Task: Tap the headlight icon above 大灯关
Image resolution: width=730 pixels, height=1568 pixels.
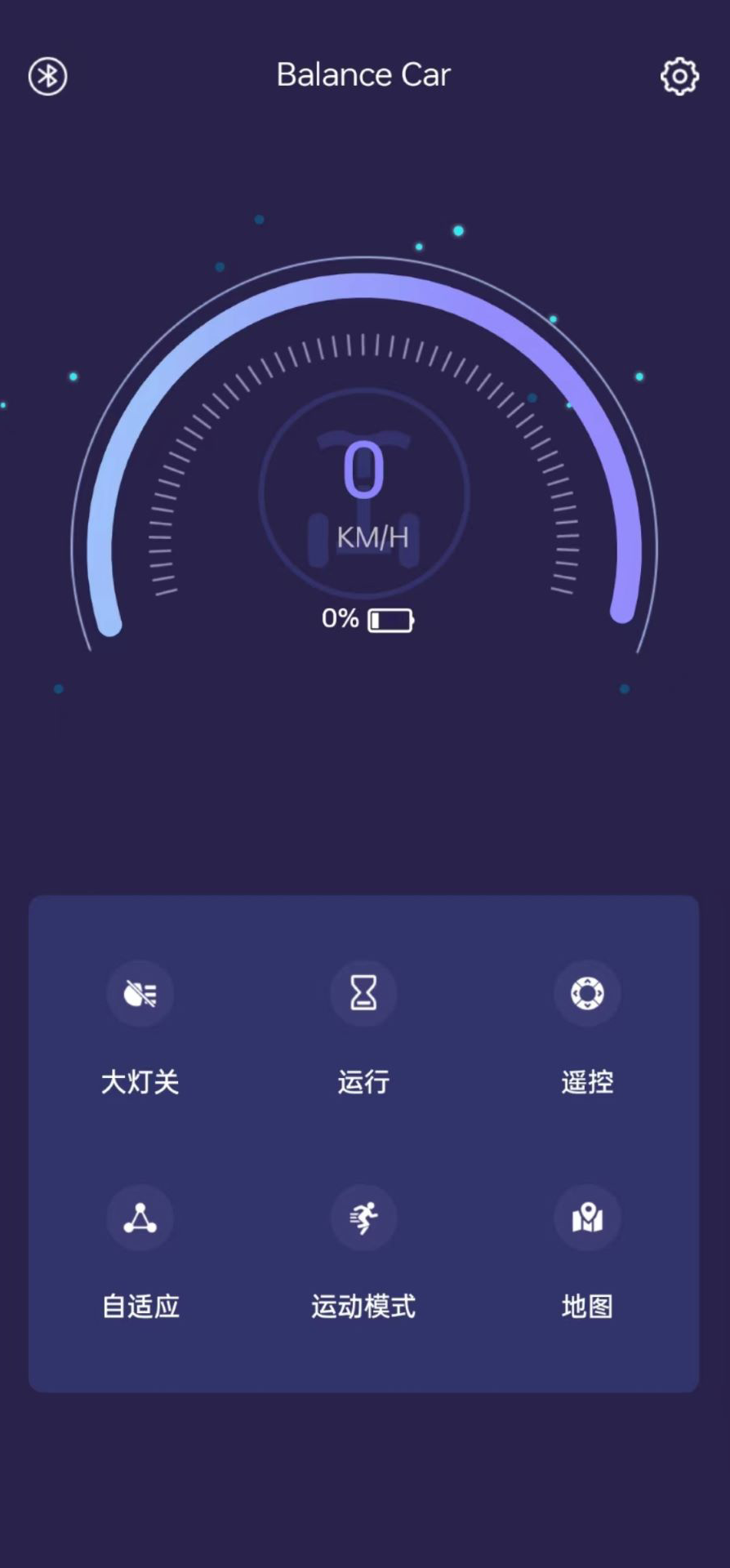Action: pyautogui.click(x=140, y=993)
